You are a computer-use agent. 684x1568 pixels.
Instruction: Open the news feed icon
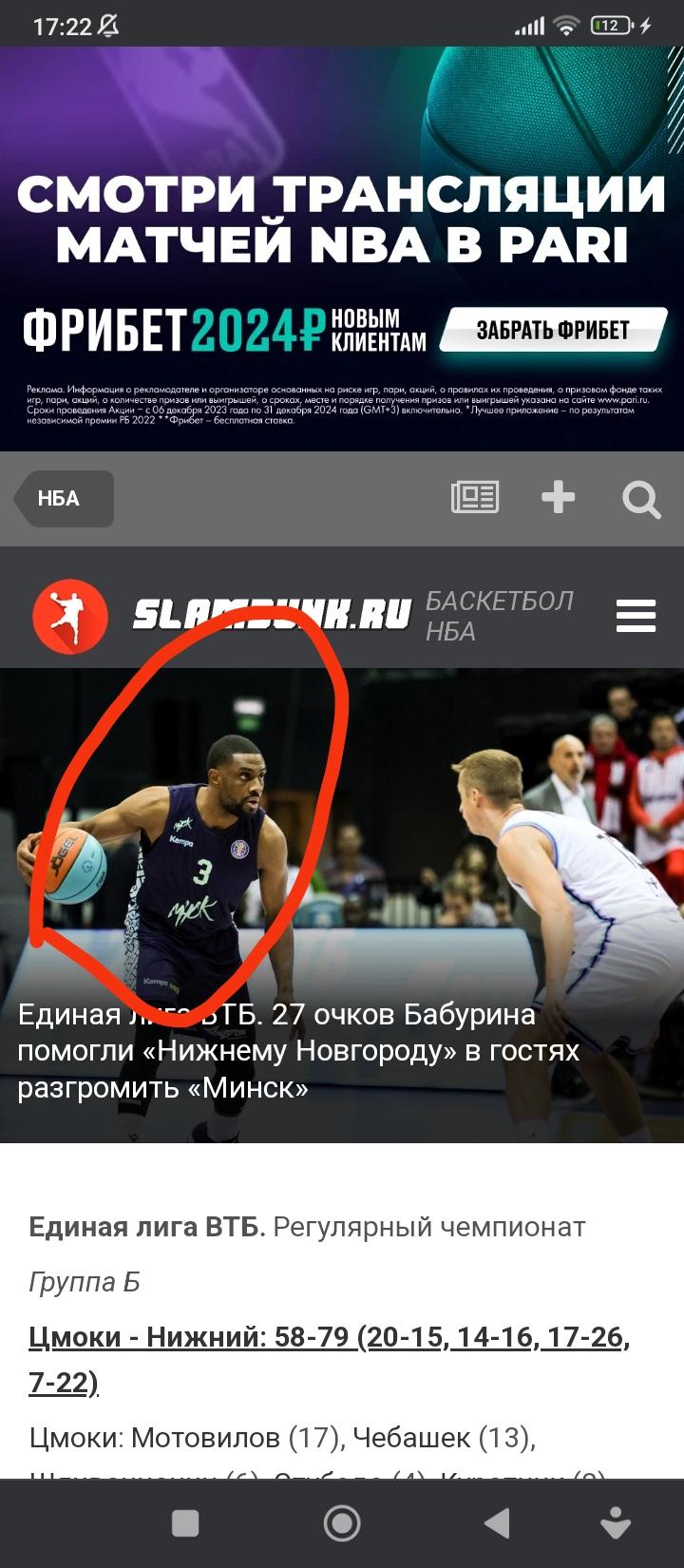click(x=475, y=497)
